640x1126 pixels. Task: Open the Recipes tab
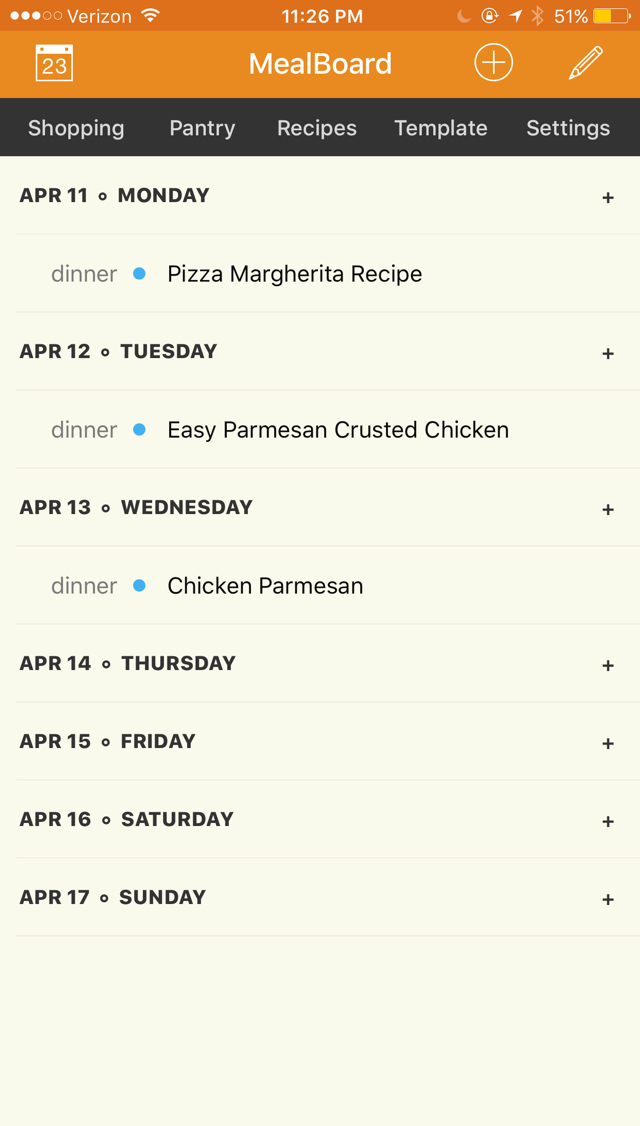[317, 128]
